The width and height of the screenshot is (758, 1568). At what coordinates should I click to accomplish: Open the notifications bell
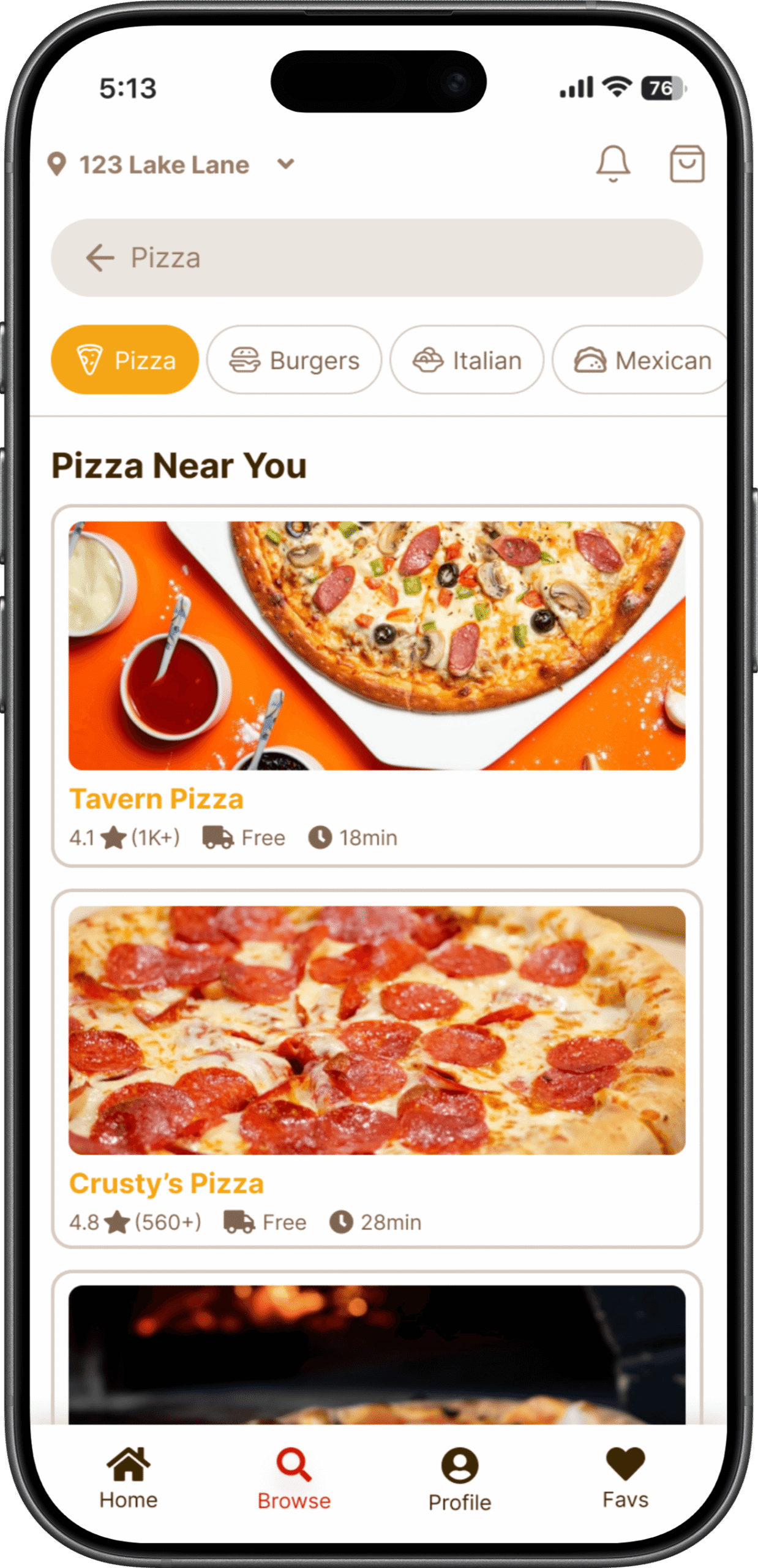click(613, 164)
